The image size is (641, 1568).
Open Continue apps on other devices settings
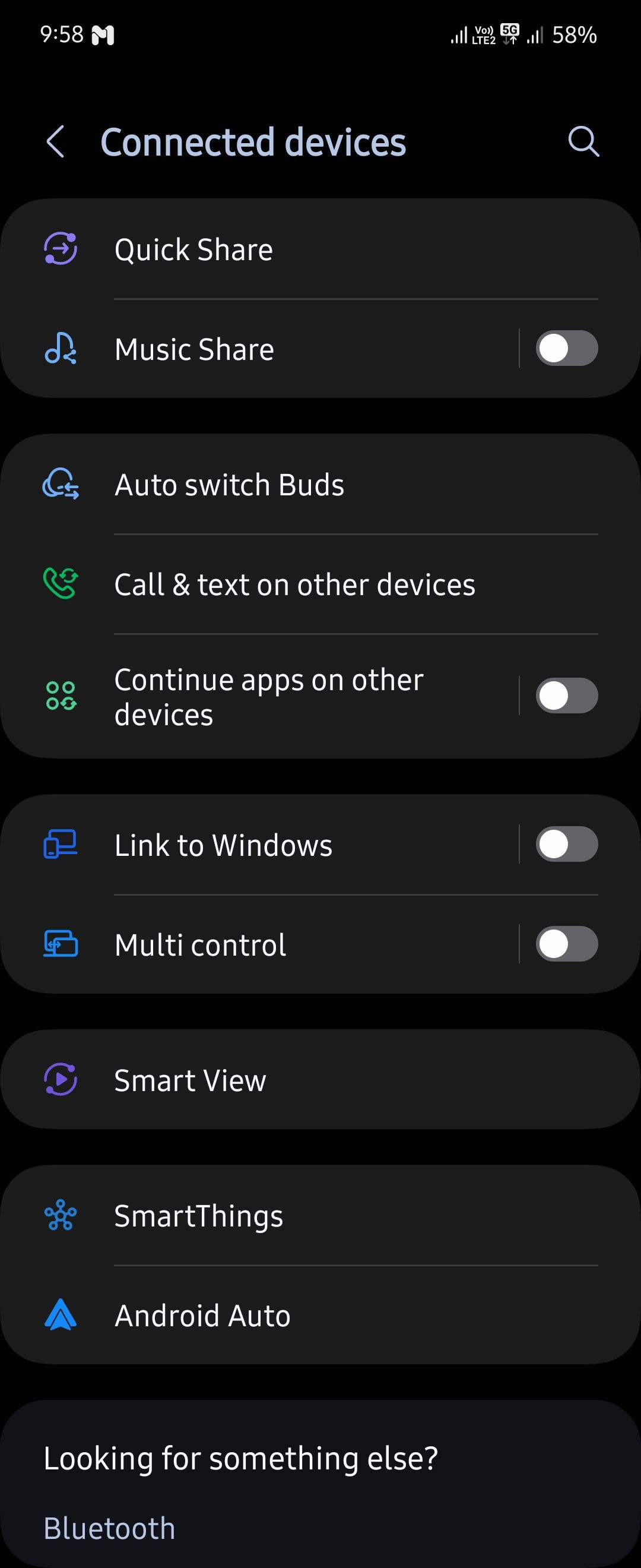[268, 696]
